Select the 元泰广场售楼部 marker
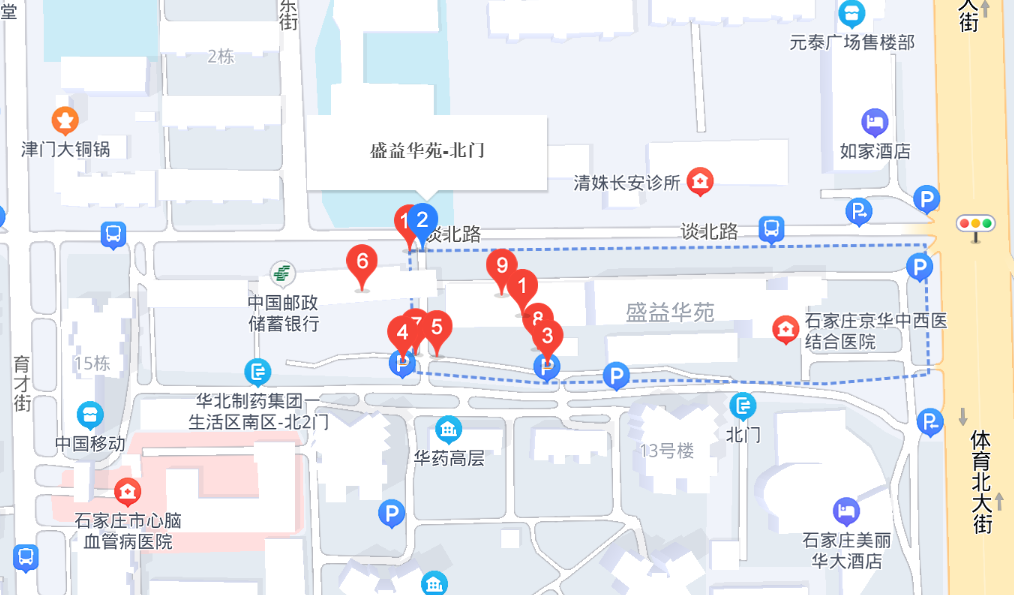Image resolution: width=1014 pixels, height=595 pixels. pyautogui.click(x=852, y=14)
